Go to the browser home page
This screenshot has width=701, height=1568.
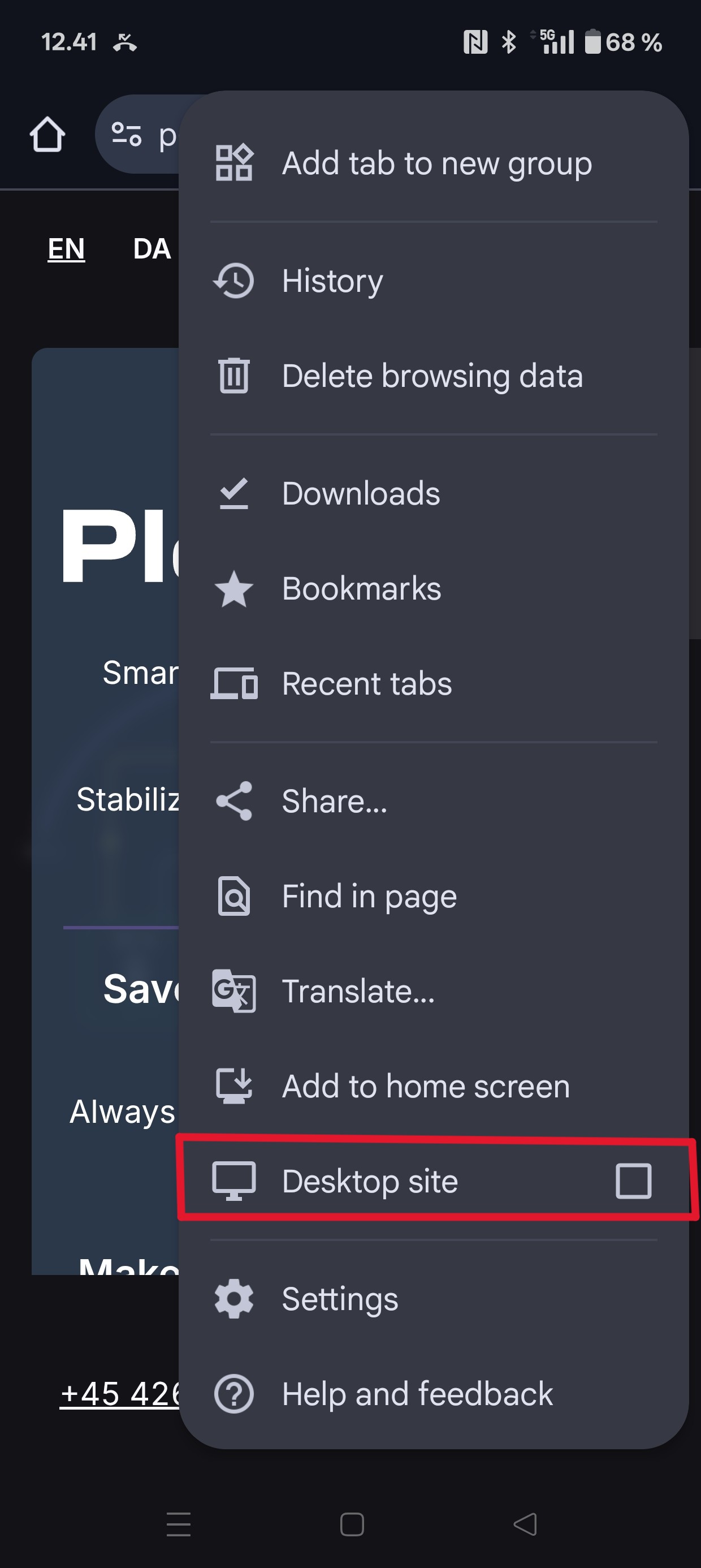click(47, 134)
